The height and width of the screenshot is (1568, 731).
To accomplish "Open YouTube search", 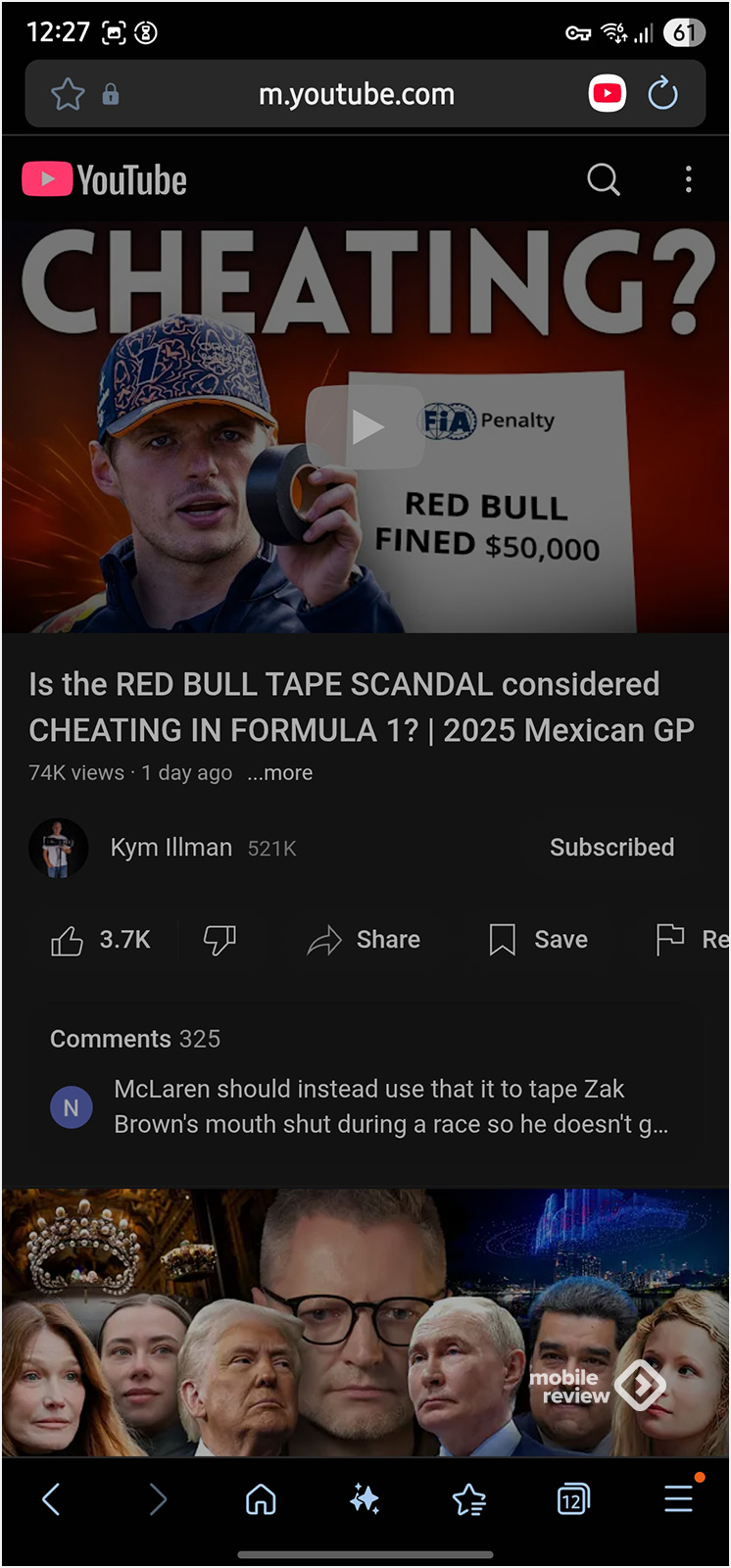I will click(603, 180).
